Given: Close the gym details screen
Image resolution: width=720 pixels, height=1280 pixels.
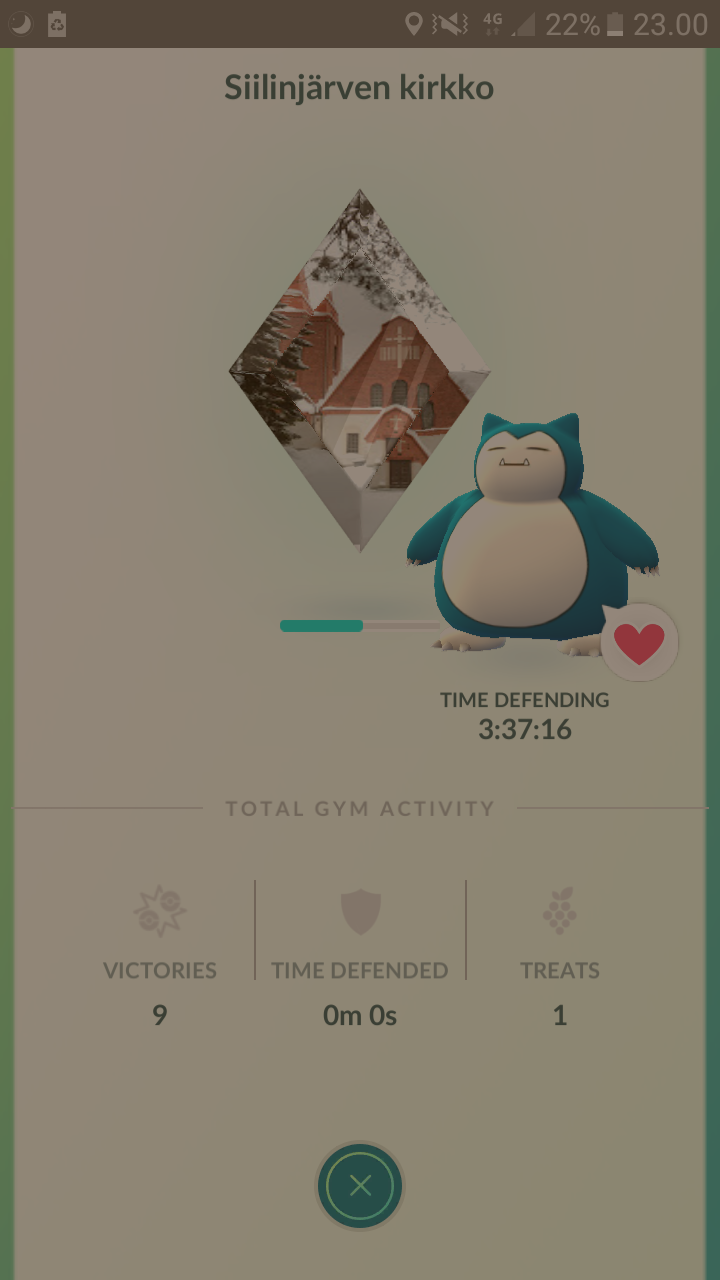Looking at the screenshot, I should pos(360,1186).
